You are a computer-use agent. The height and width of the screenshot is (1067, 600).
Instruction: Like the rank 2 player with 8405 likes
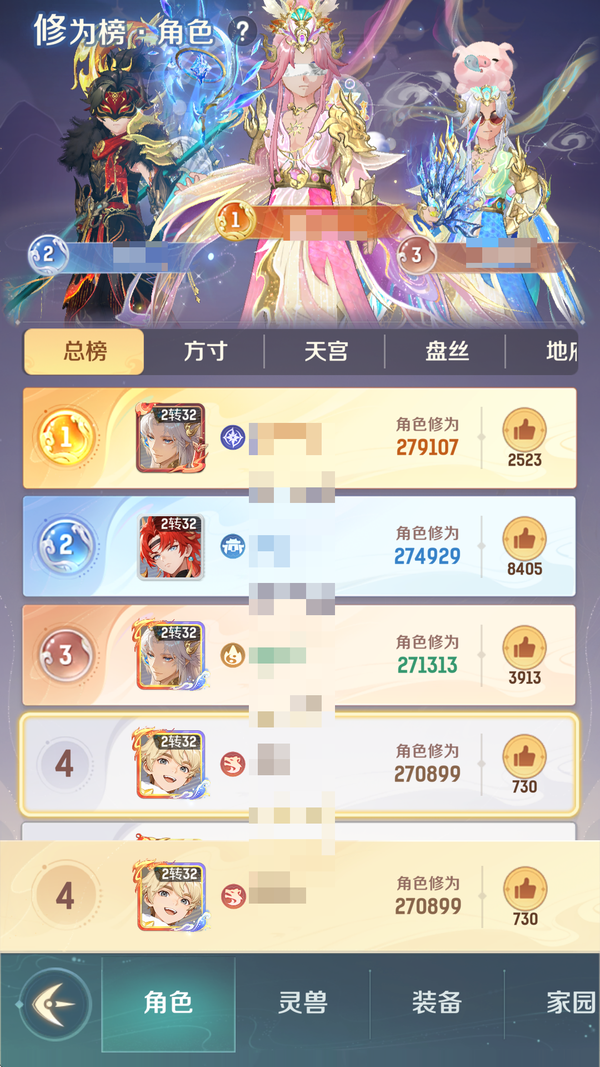pos(524,538)
